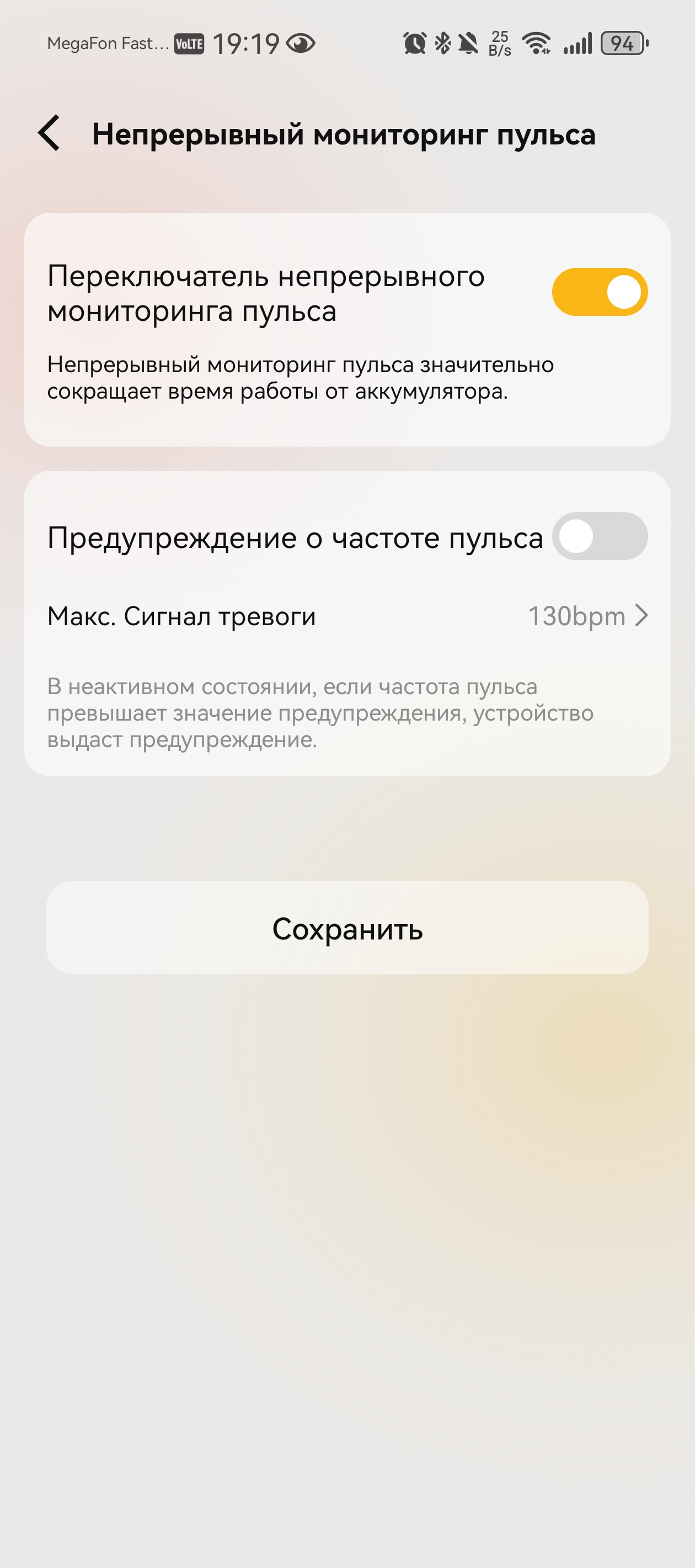695x1568 pixels.
Task: Enable the heart rate warning toggle
Action: [599, 536]
